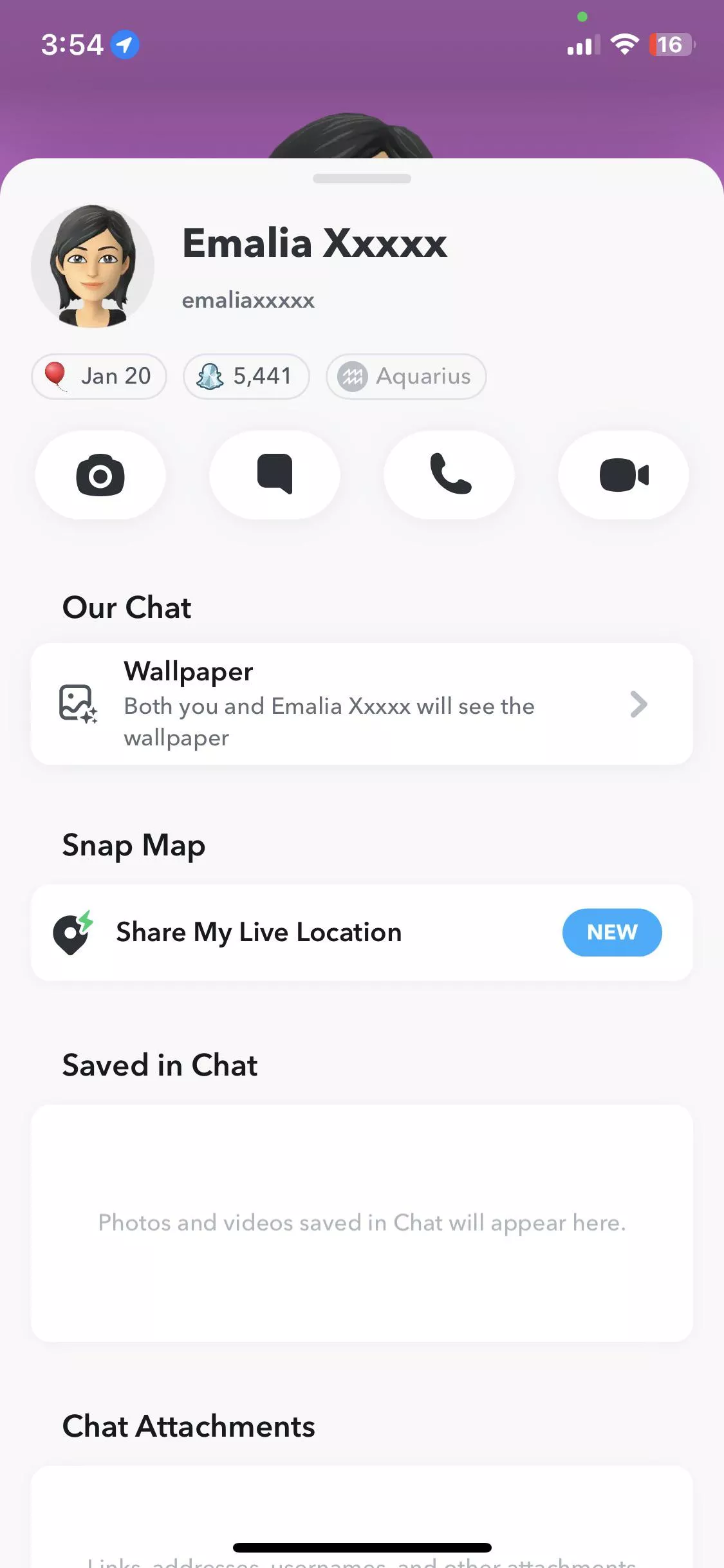
Task: View the 5,441 Snapscore chip
Action: pyautogui.click(x=246, y=377)
